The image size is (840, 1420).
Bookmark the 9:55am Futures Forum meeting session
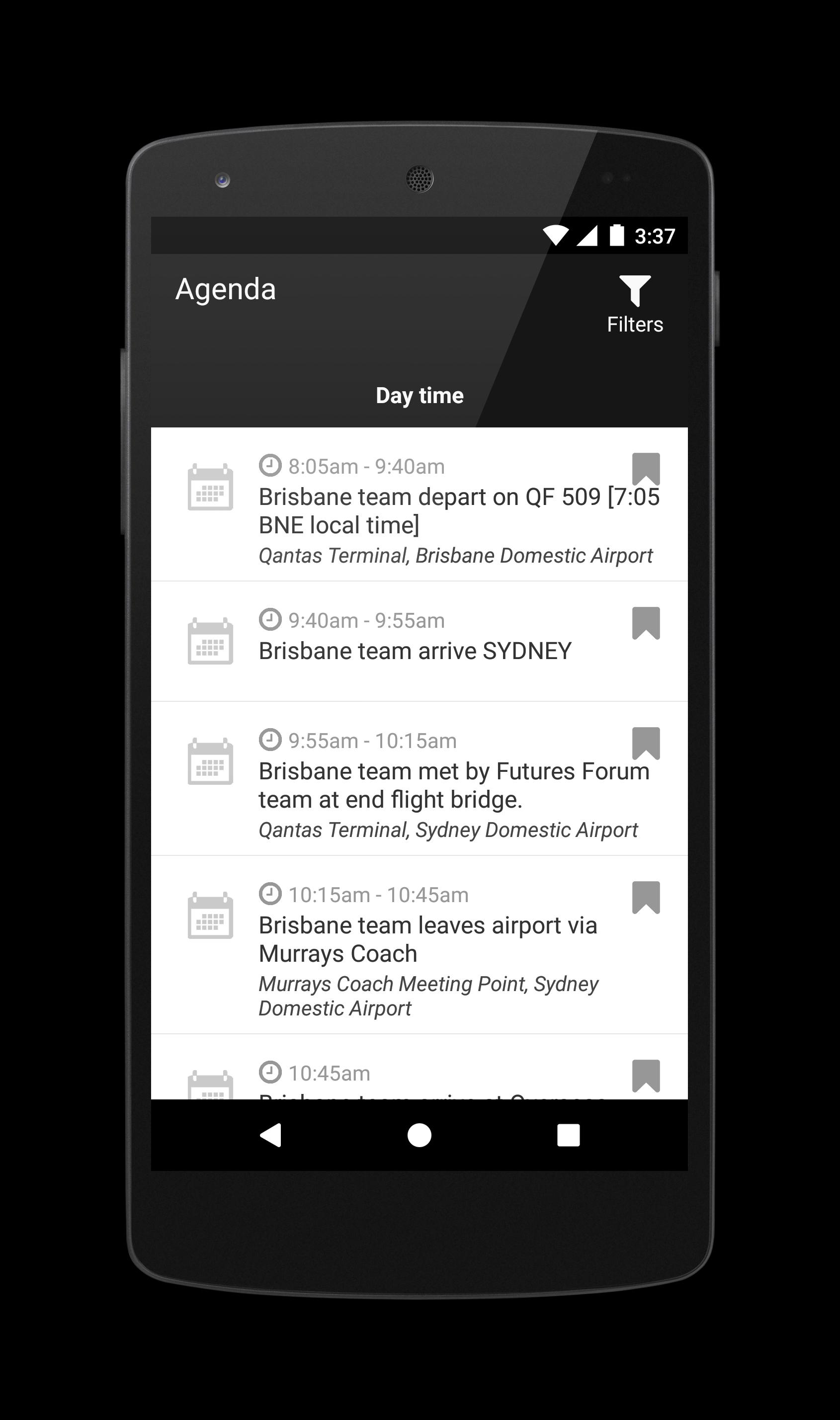coord(645,743)
